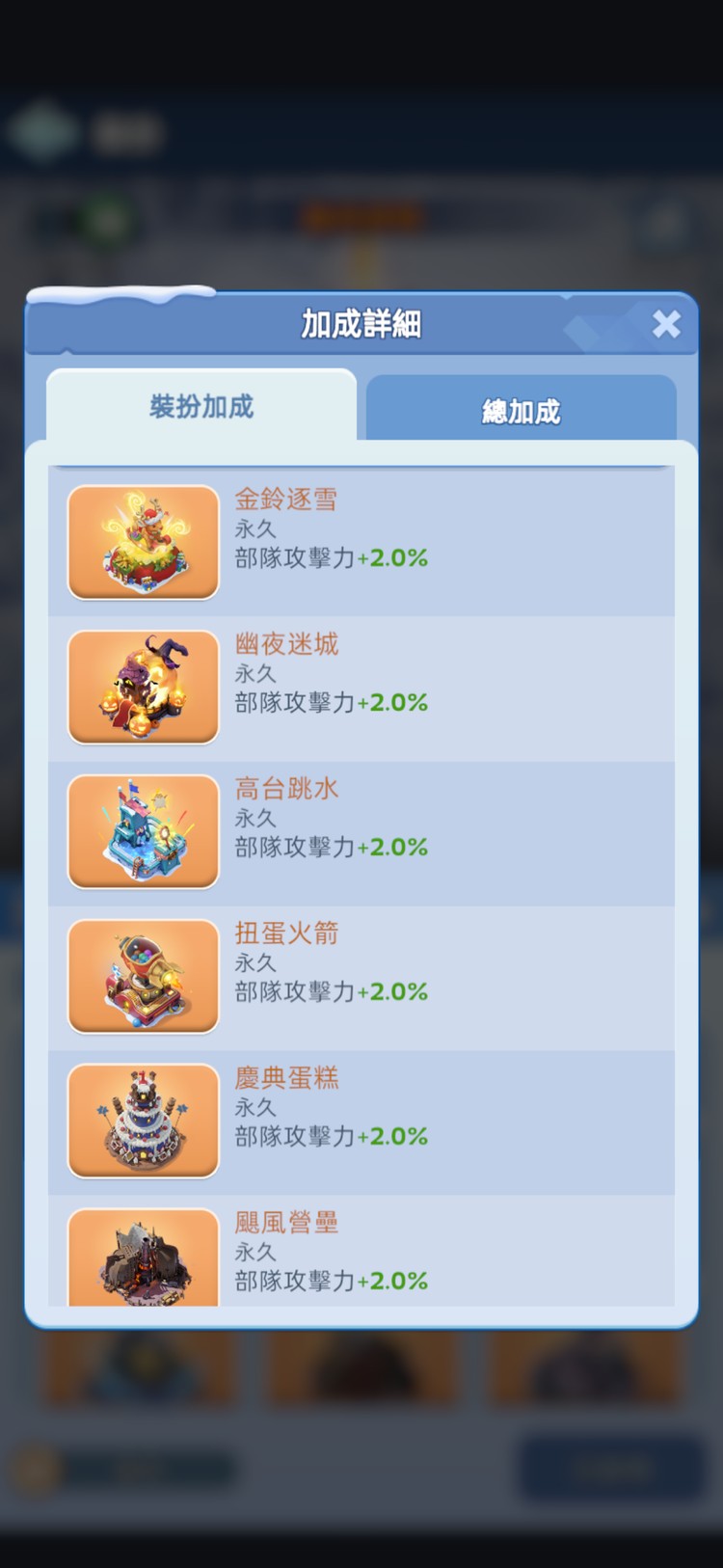The image size is (723, 1568).
Task: Switch to the 總加成 tab
Action: click(x=522, y=409)
